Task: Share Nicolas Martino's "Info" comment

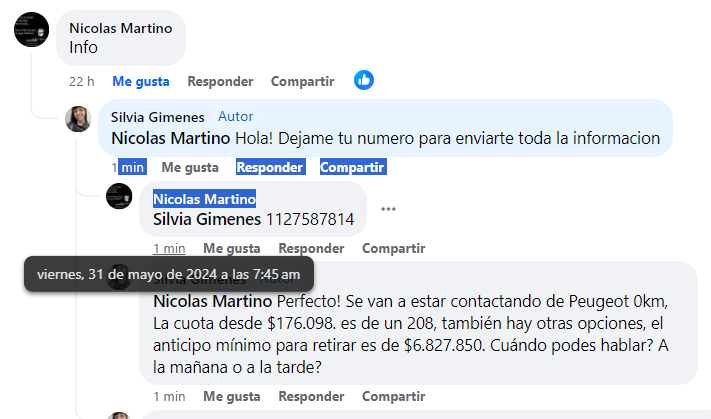Action: point(302,81)
